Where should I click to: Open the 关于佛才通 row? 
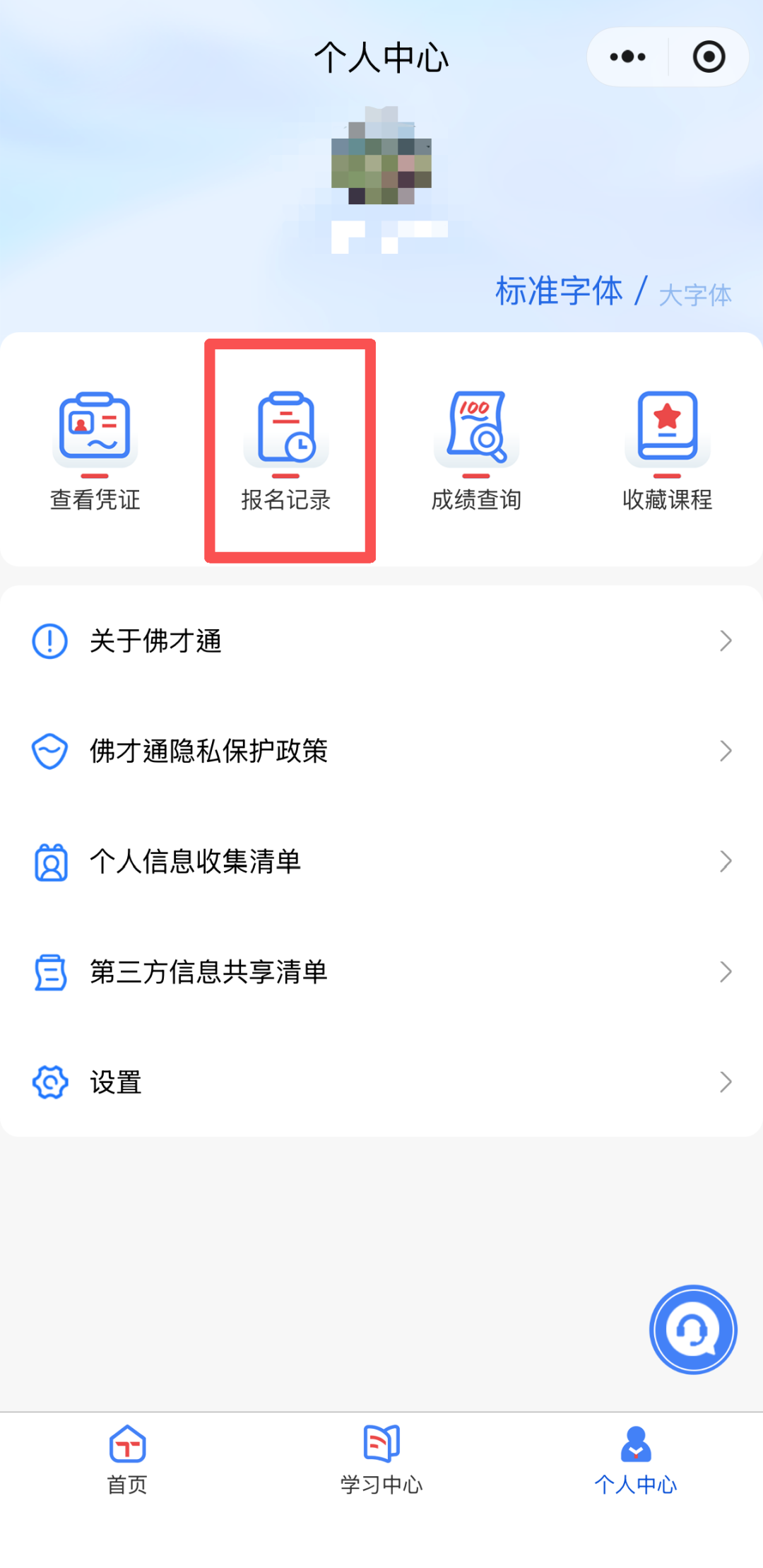(381, 641)
